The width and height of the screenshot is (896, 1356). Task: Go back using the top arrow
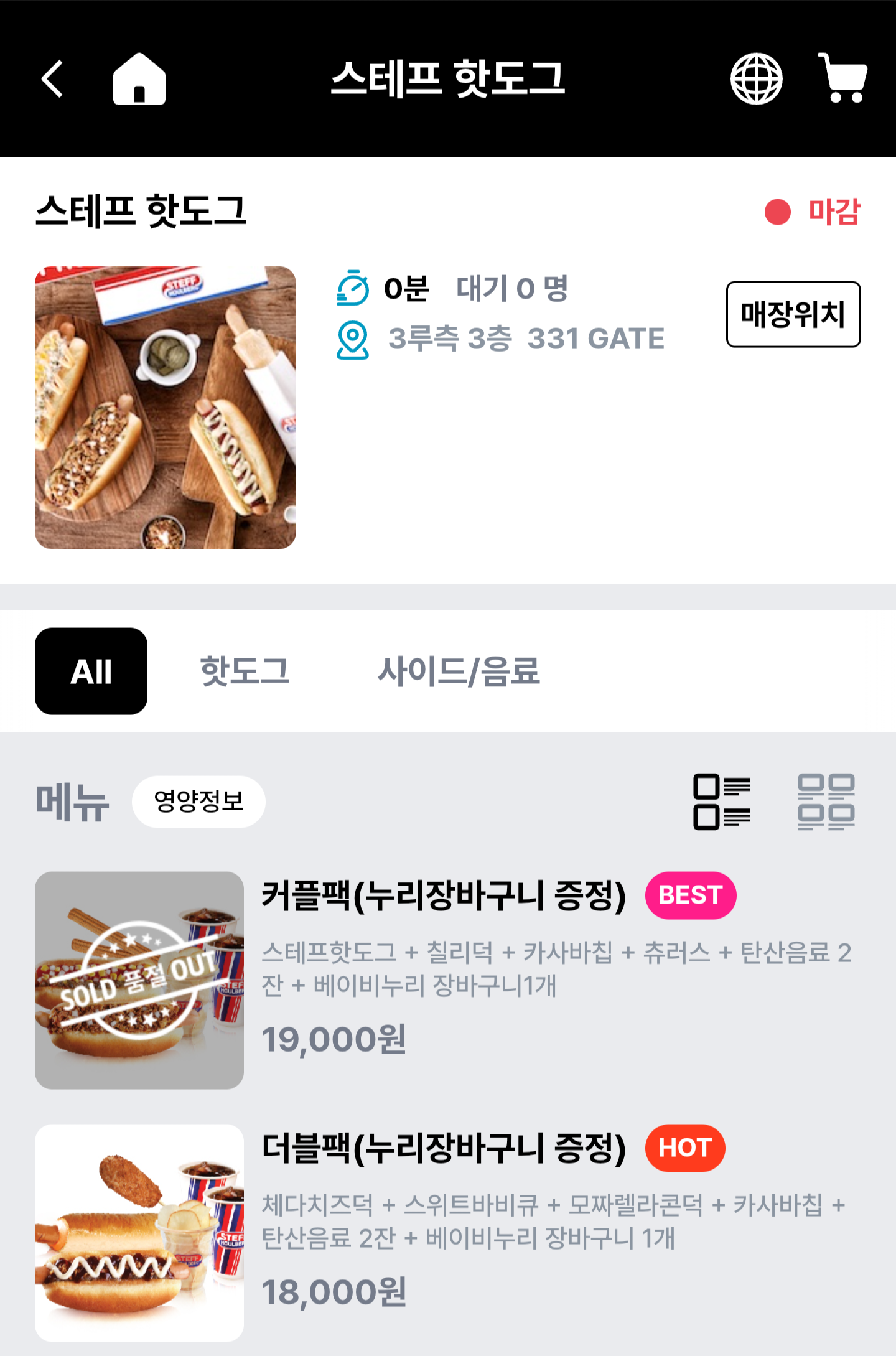click(53, 79)
